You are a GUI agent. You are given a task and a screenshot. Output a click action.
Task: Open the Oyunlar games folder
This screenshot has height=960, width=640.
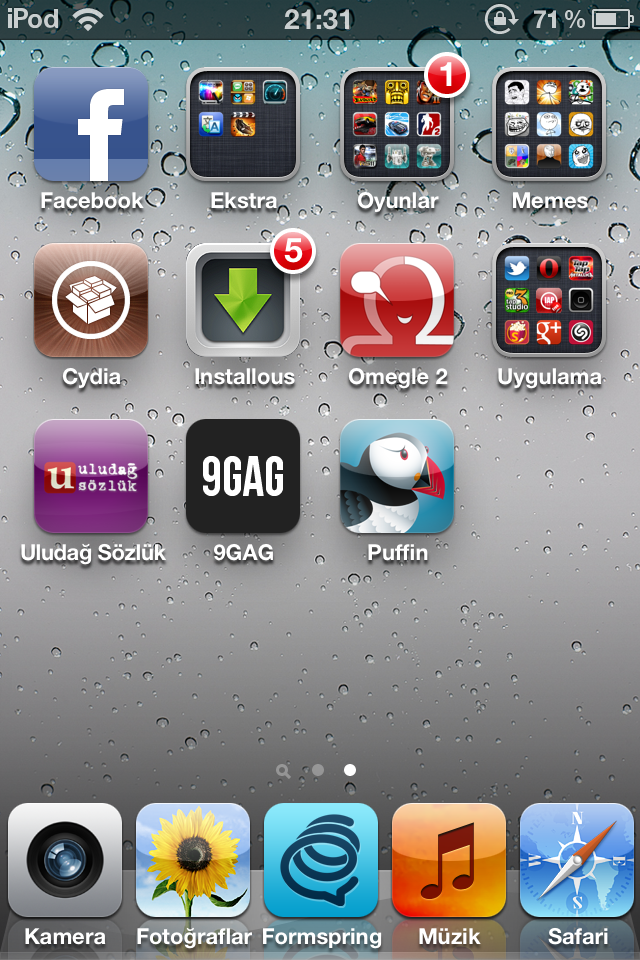(397, 125)
